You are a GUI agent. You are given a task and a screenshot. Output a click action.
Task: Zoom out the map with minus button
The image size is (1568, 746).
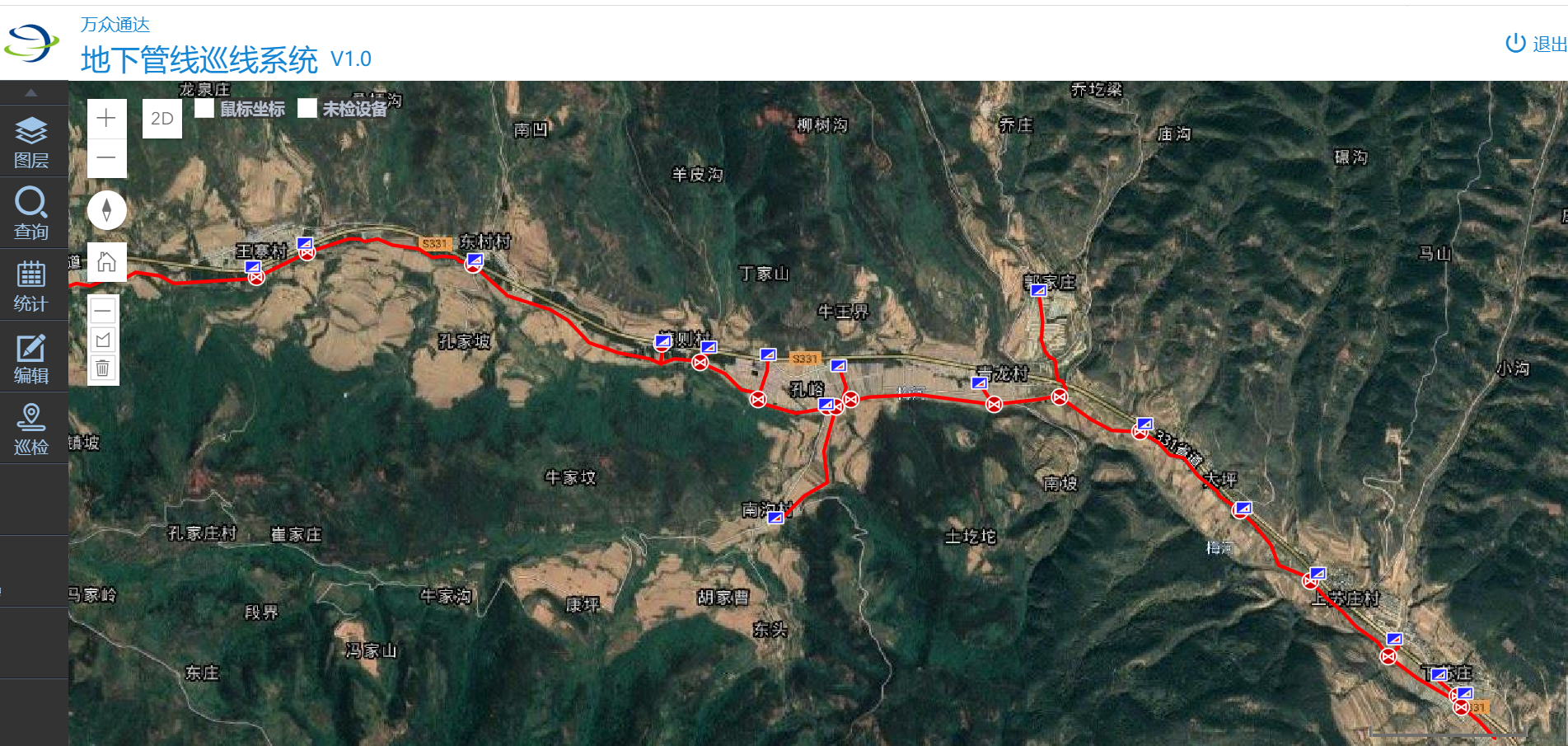click(x=106, y=157)
